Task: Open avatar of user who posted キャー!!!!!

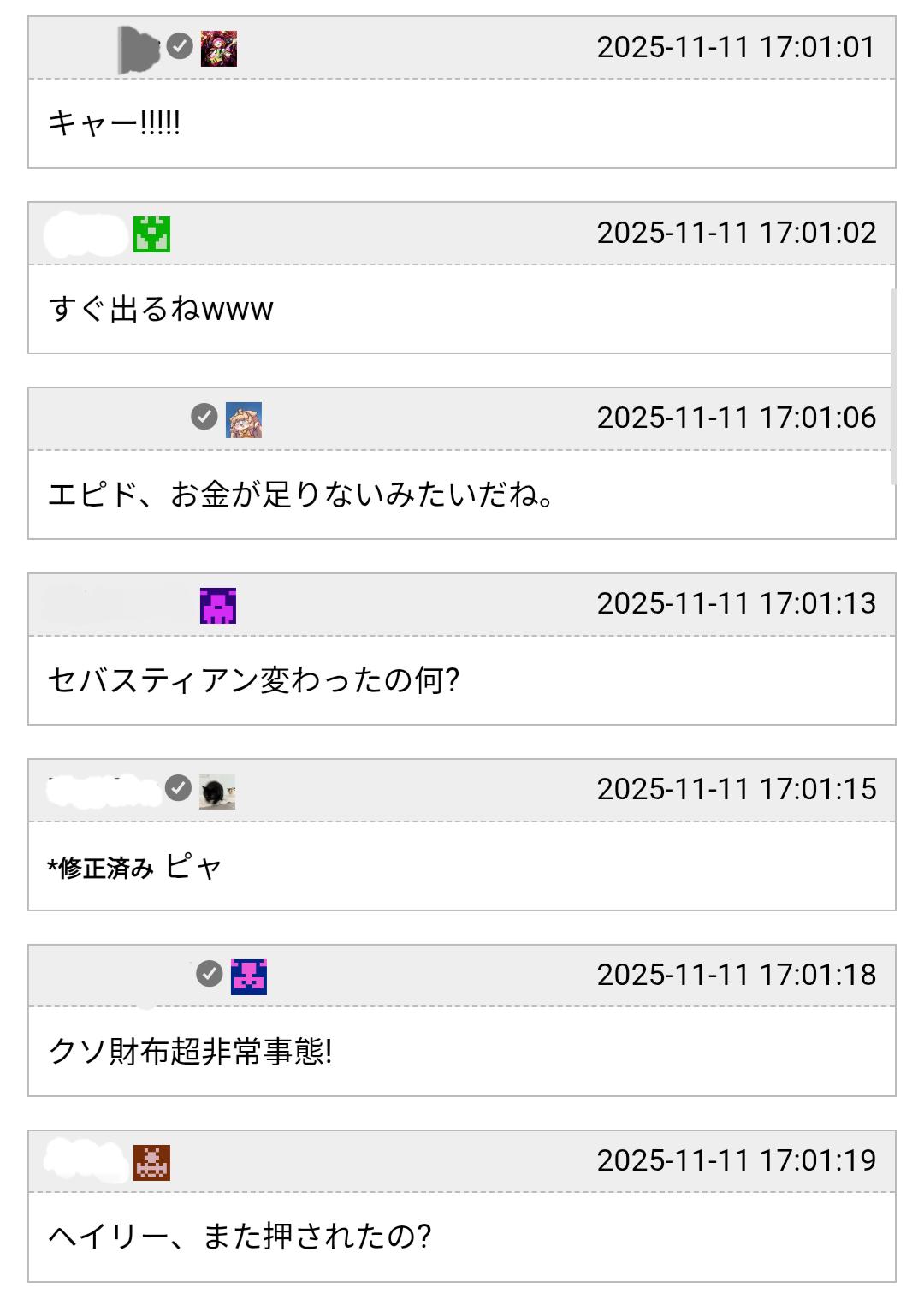Action: point(218,49)
